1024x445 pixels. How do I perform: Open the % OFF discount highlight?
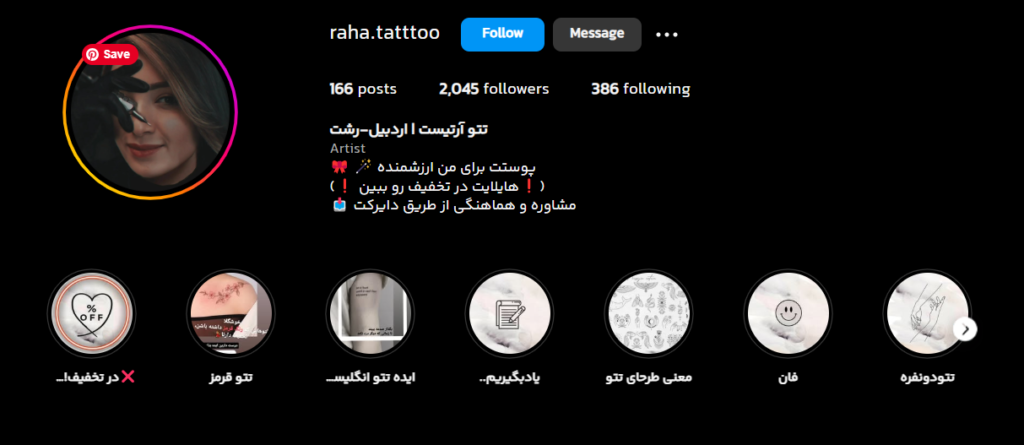tap(92, 314)
